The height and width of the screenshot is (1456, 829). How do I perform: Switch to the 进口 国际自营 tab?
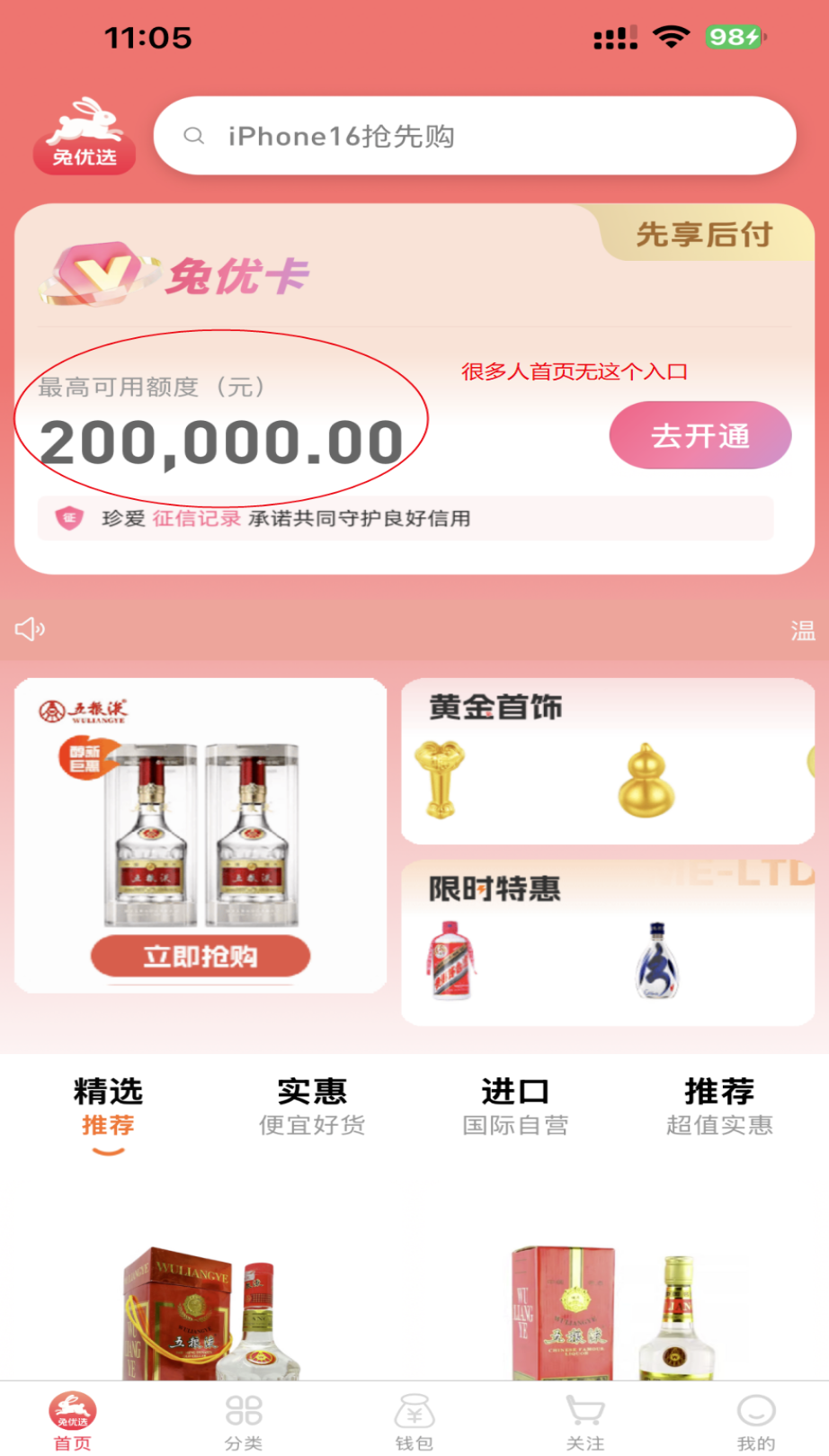(515, 1107)
